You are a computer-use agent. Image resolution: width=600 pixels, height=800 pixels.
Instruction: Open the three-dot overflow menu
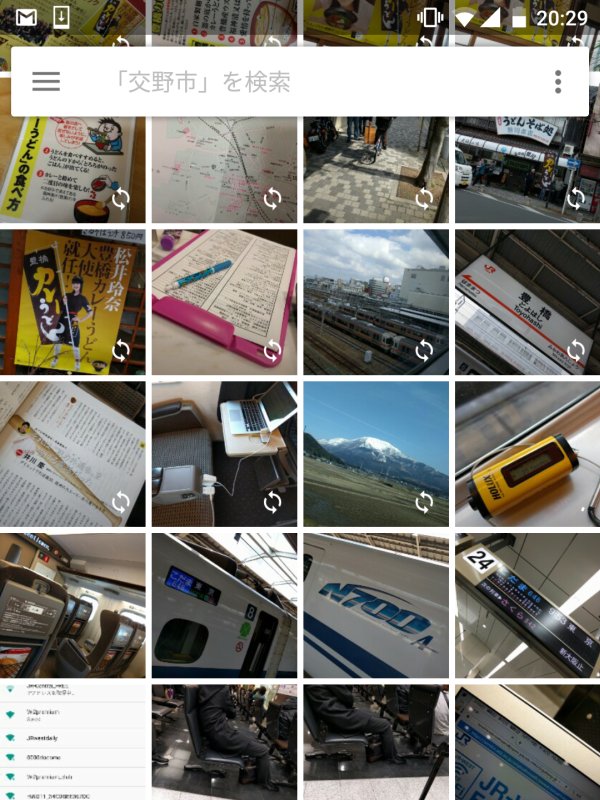(558, 82)
